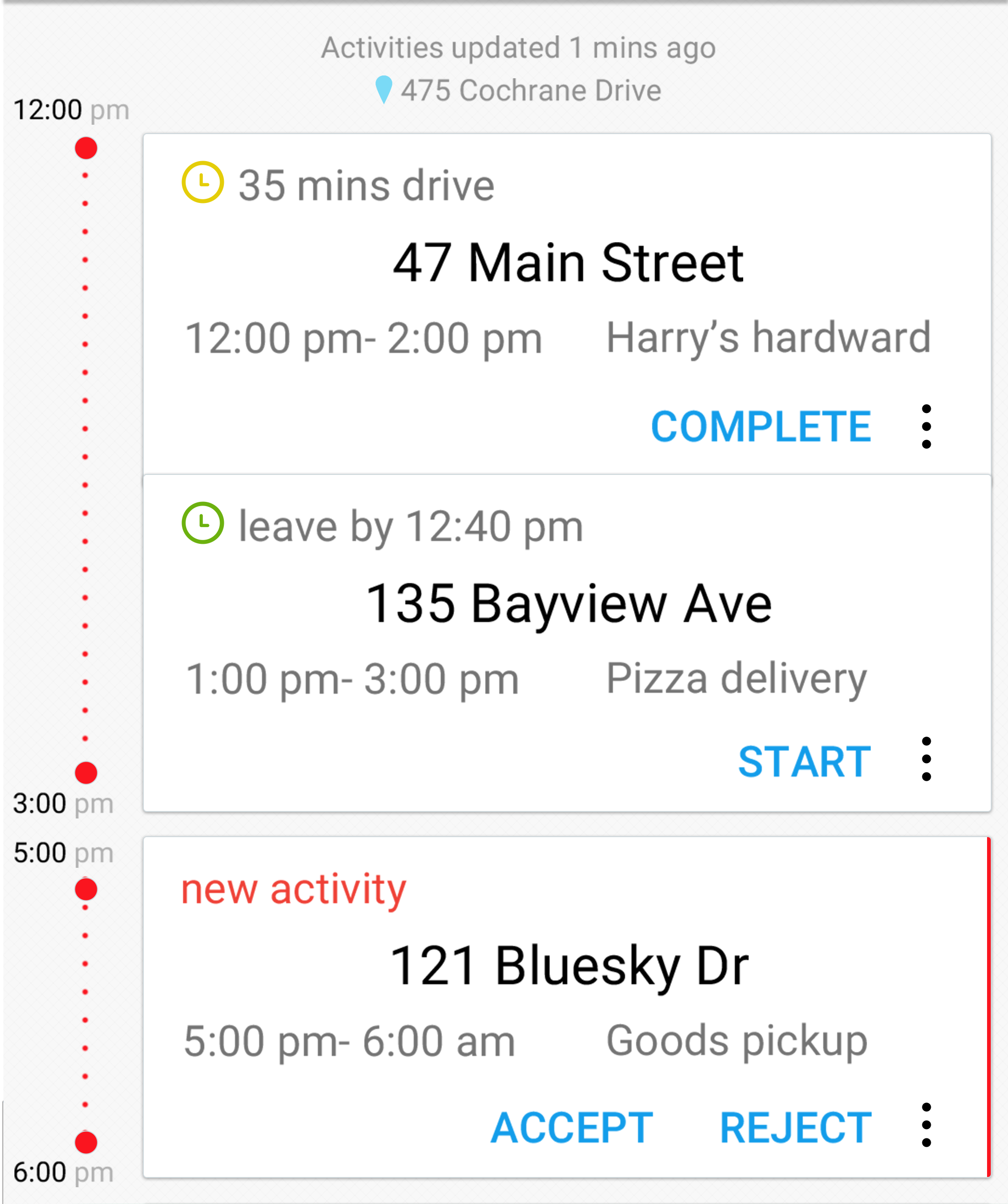The width and height of the screenshot is (1008, 1204).
Task: Open the 47 Main Street activity card
Action: (x=567, y=264)
